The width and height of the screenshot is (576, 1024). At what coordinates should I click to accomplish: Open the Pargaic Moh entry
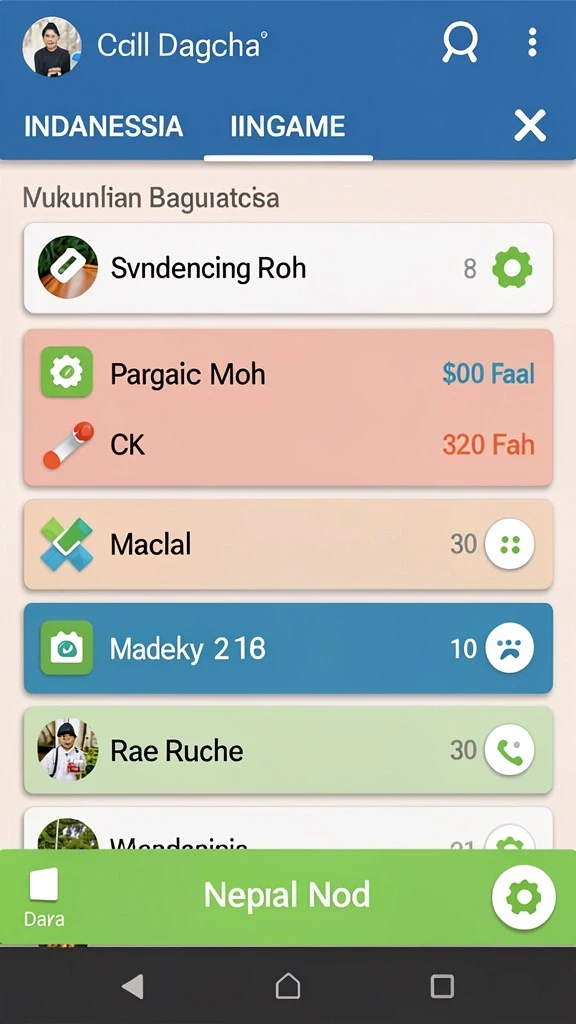point(288,374)
